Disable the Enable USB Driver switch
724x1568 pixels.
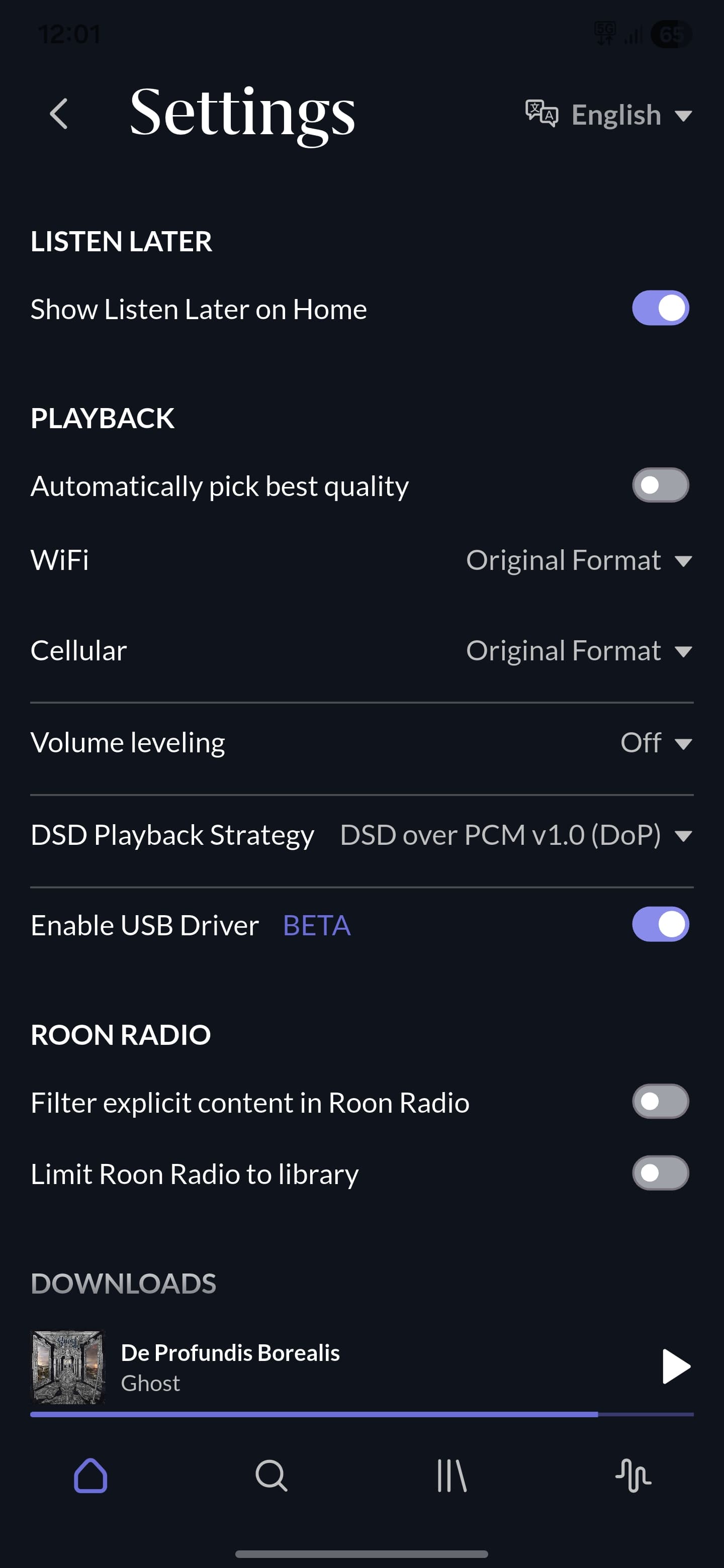pos(660,925)
